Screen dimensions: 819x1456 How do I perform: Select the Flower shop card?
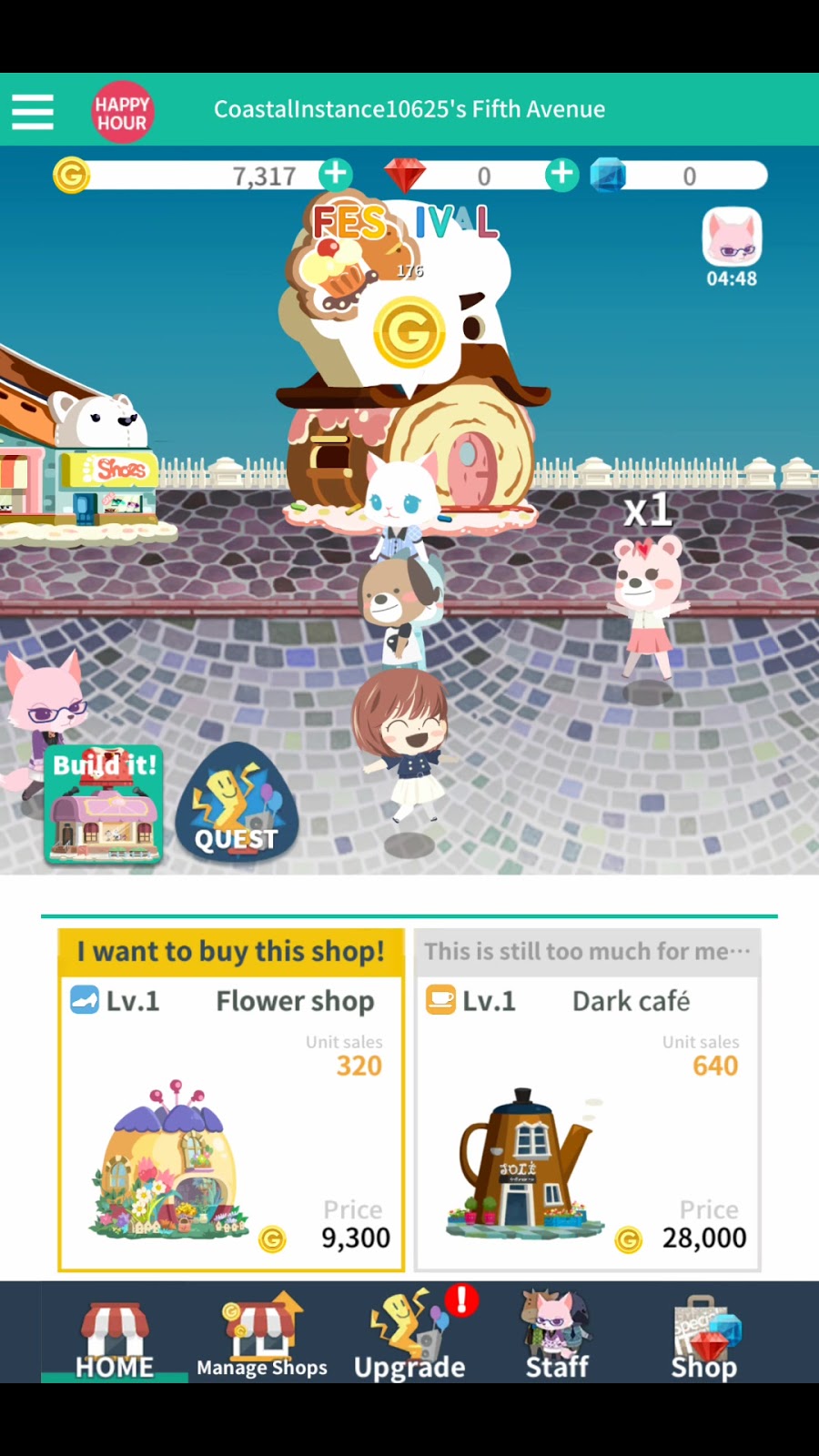(231, 1101)
